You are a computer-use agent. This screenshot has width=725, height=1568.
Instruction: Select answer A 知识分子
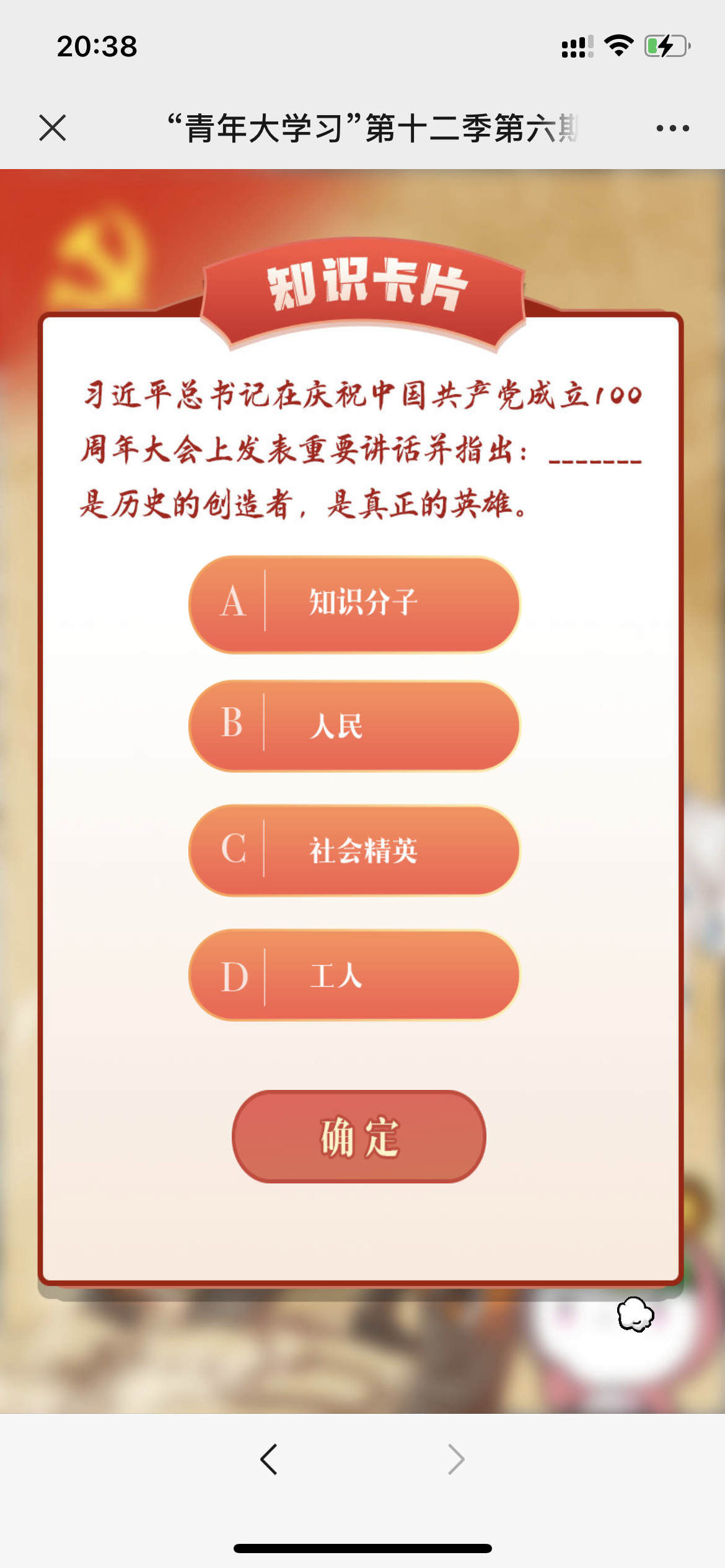pyautogui.click(x=354, y=604)
